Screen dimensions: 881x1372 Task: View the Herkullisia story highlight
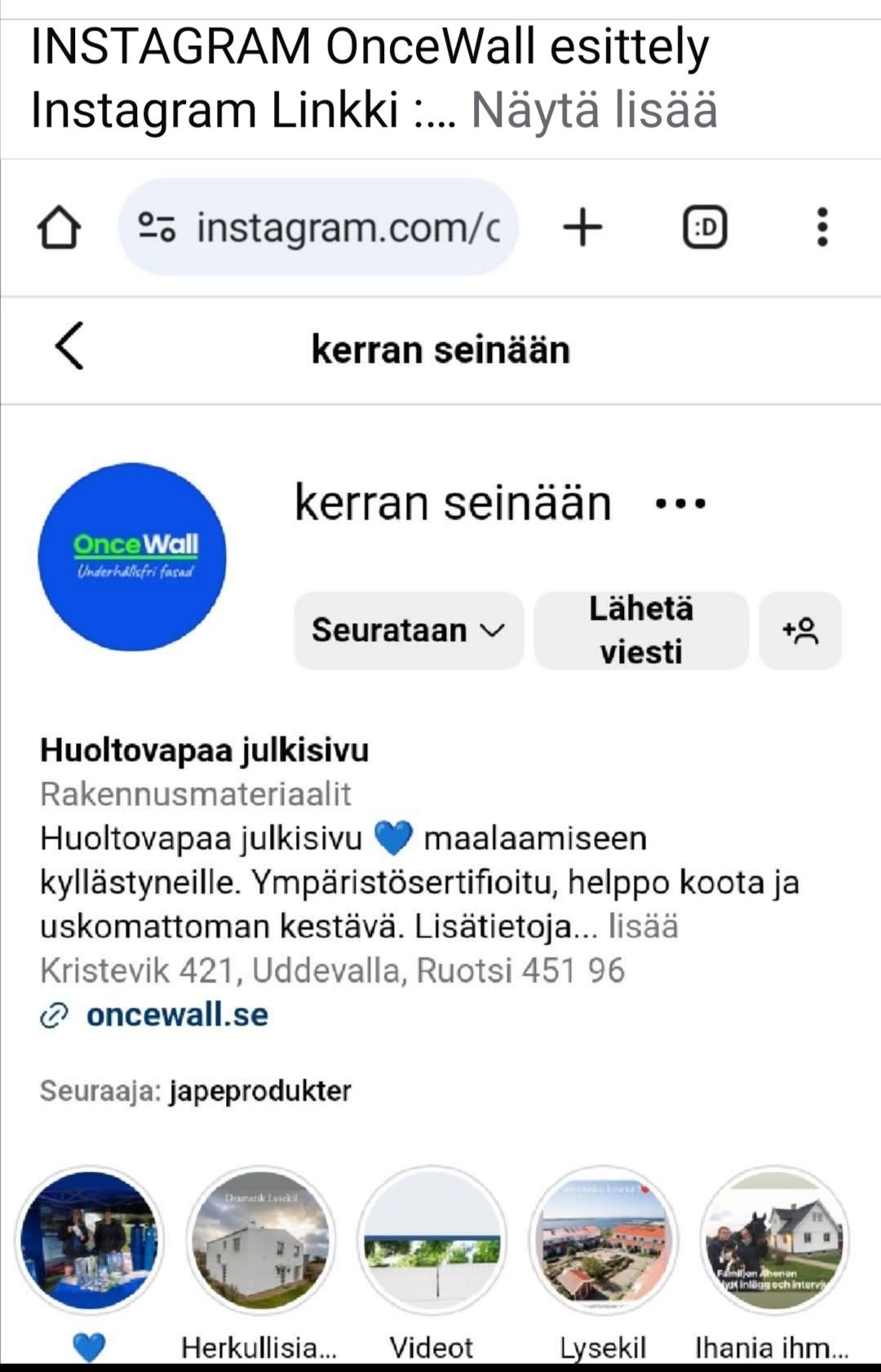tap(260, 1240)
